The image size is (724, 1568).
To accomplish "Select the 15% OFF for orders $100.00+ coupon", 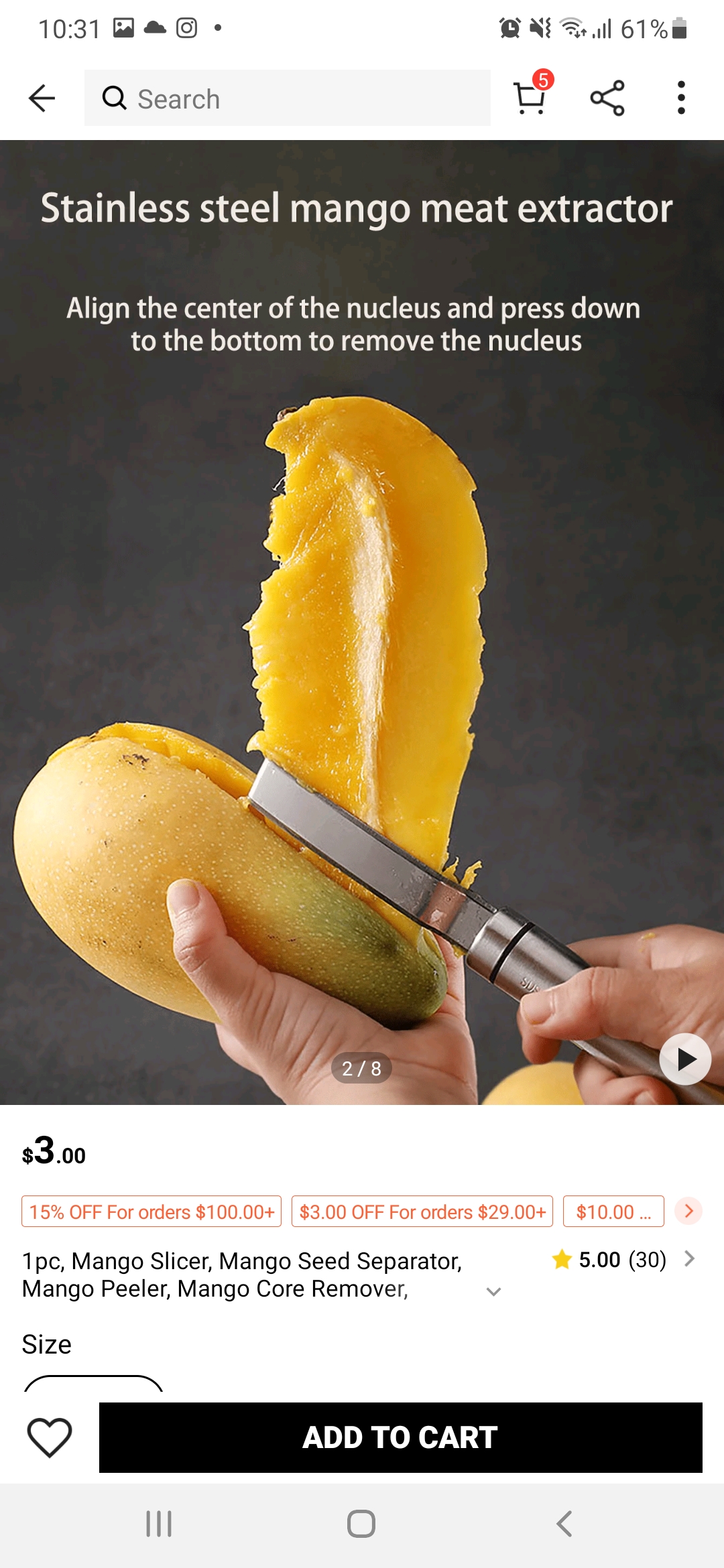I will tap(152, 1212).
